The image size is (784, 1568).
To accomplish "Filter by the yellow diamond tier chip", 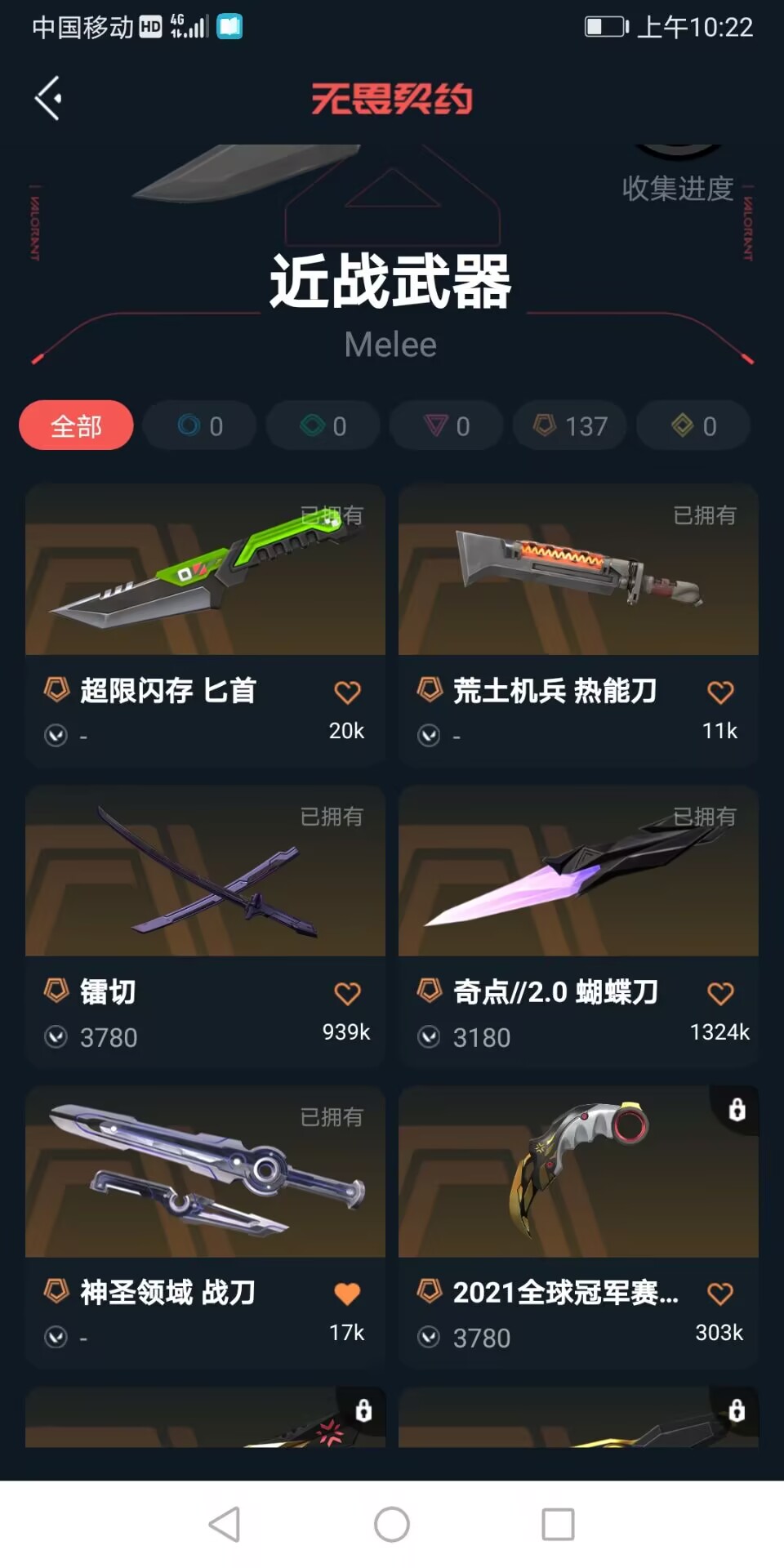I will point(693,425).
